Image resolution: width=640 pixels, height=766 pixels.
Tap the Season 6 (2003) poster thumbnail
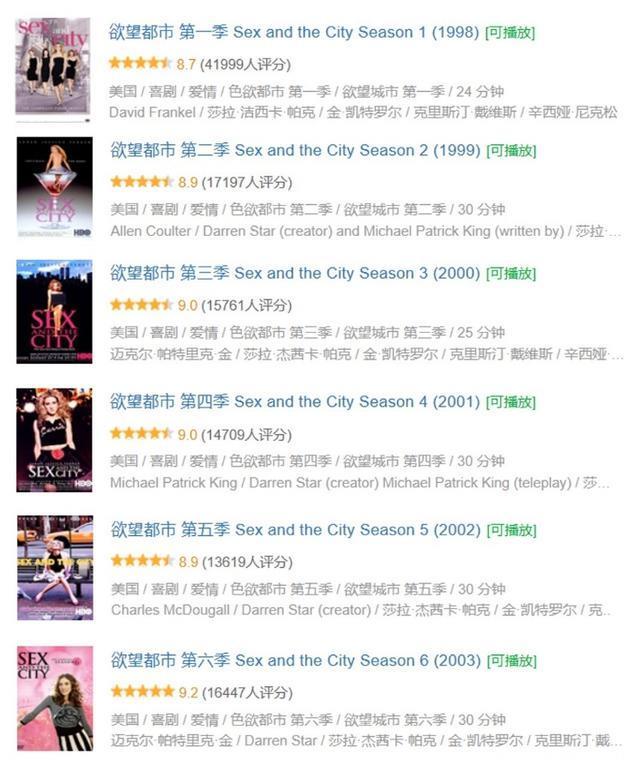(x=54, y=698)
